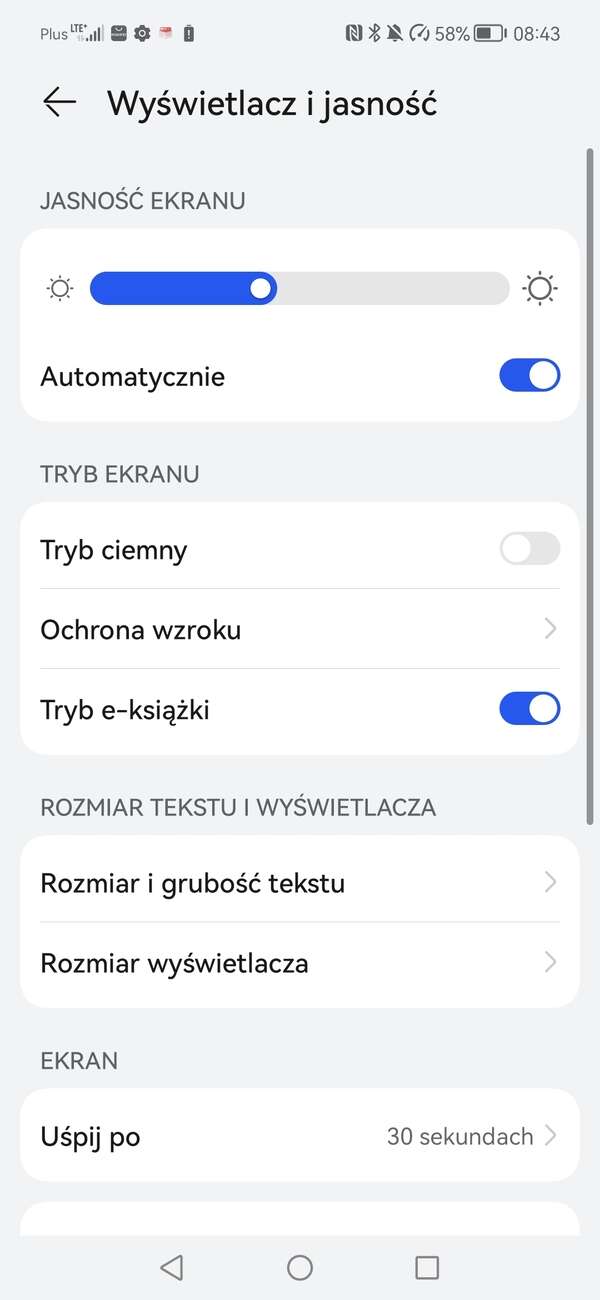600x1300 pixels.
Task: Go back from Wyświetlacz i jasność
Action: (60, 103)
